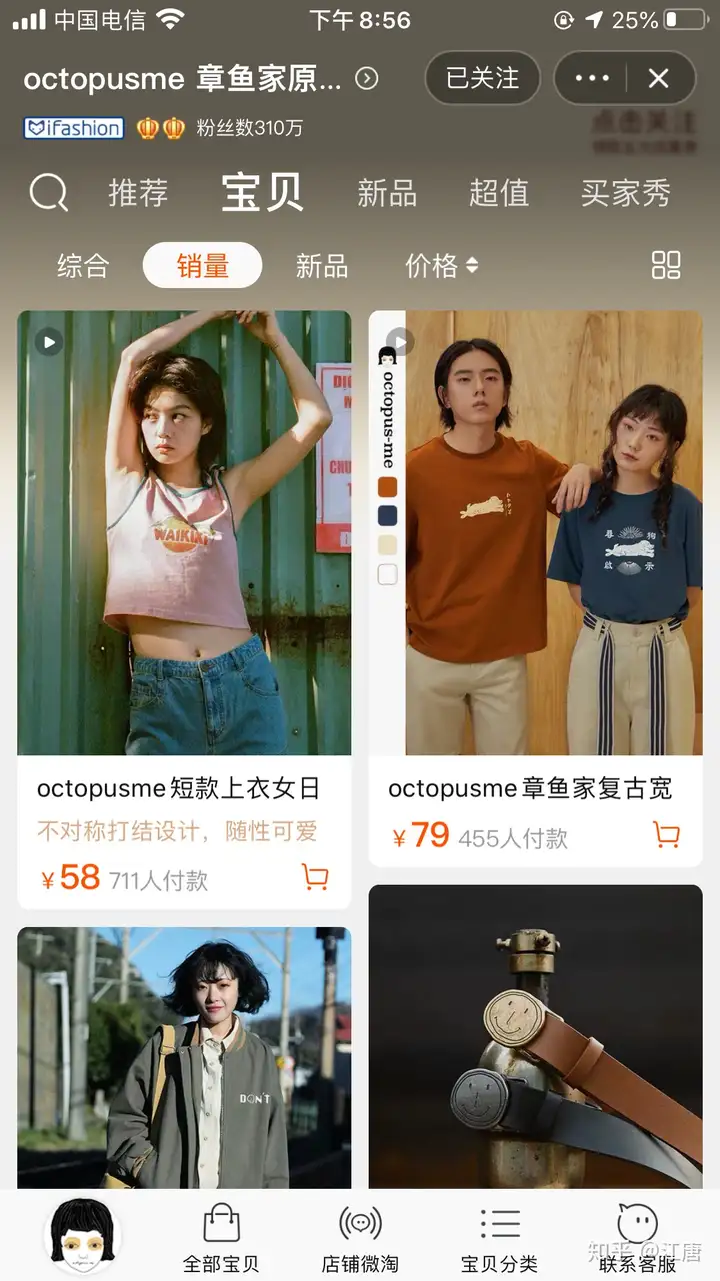
Task: Sort items by 综合
Action: click(83, 266)
